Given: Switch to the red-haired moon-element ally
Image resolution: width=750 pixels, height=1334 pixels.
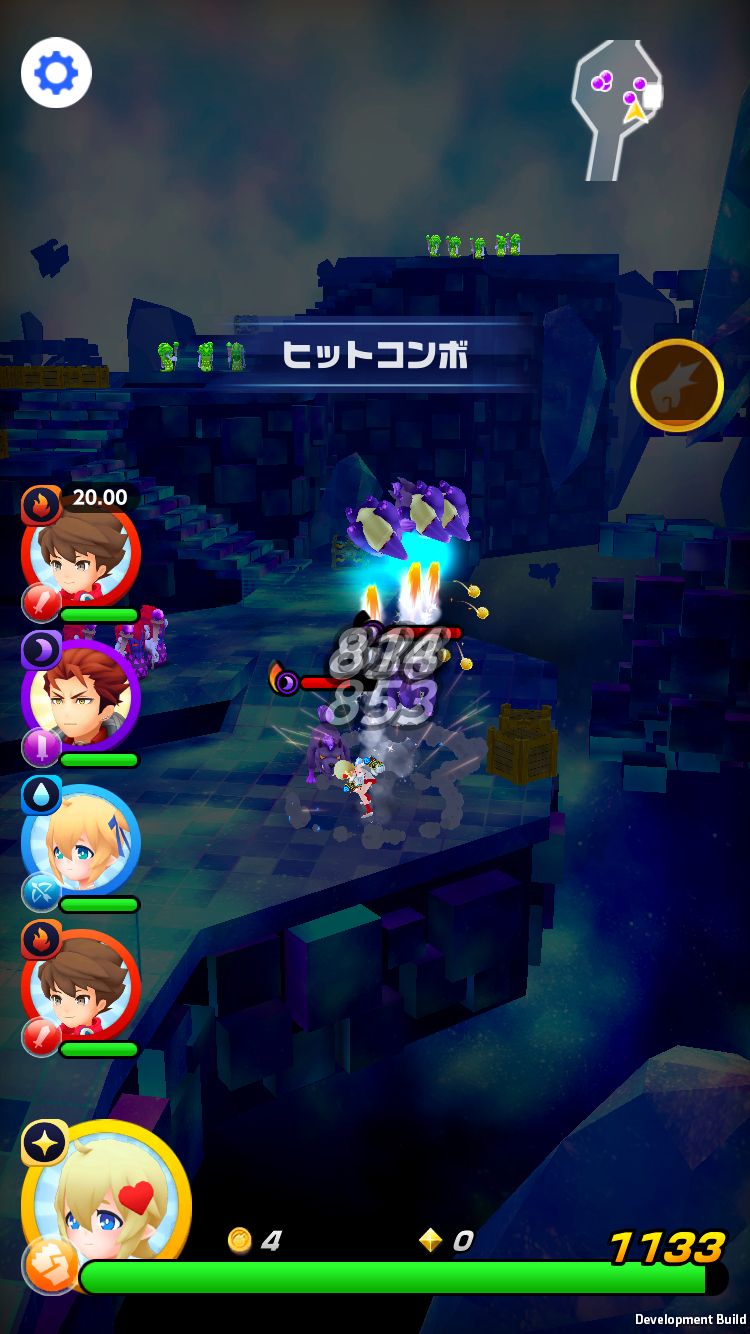Looking at the screenshot, I should point(80,698).
